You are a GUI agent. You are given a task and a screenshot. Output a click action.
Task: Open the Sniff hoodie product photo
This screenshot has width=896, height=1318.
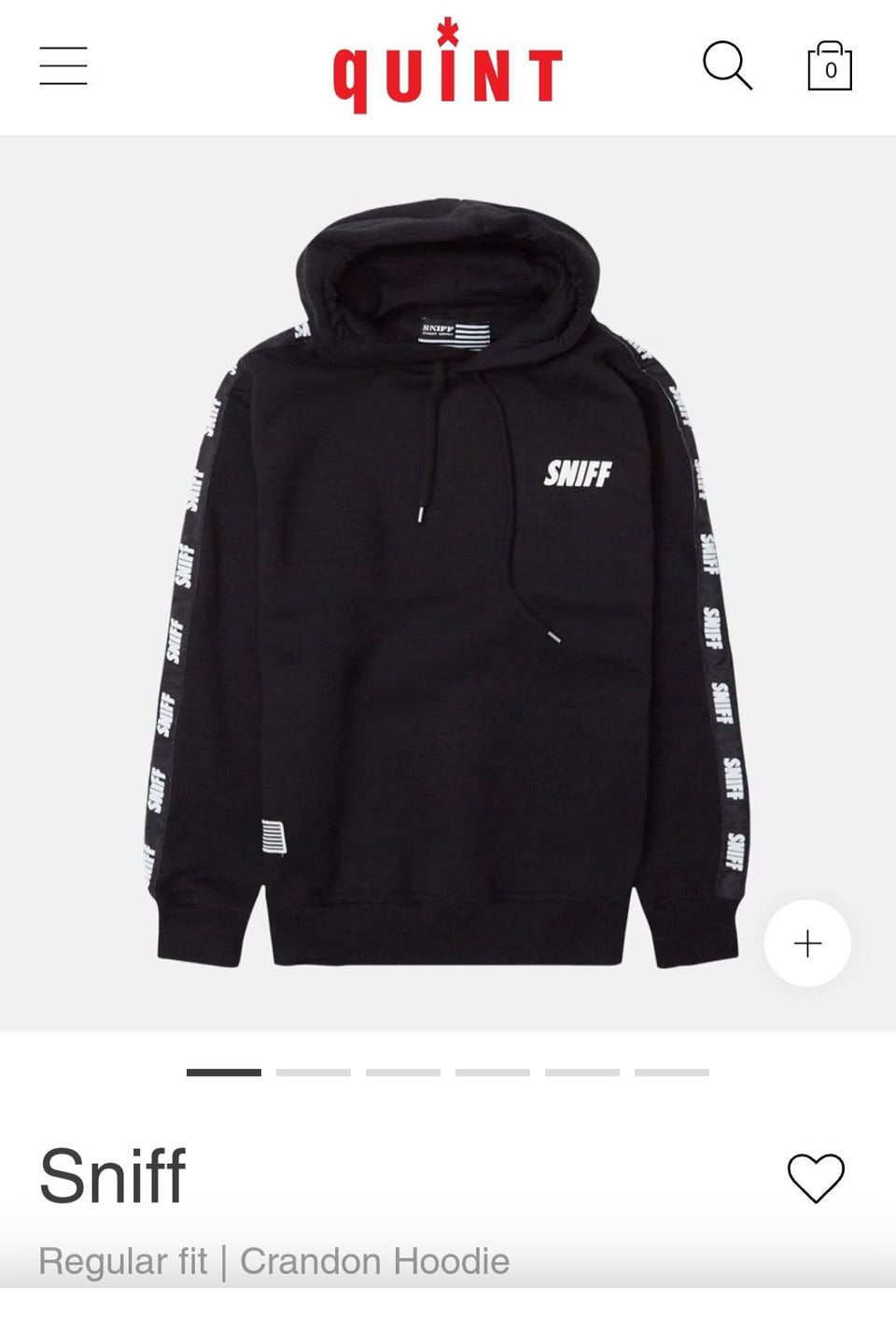(446, 584)
